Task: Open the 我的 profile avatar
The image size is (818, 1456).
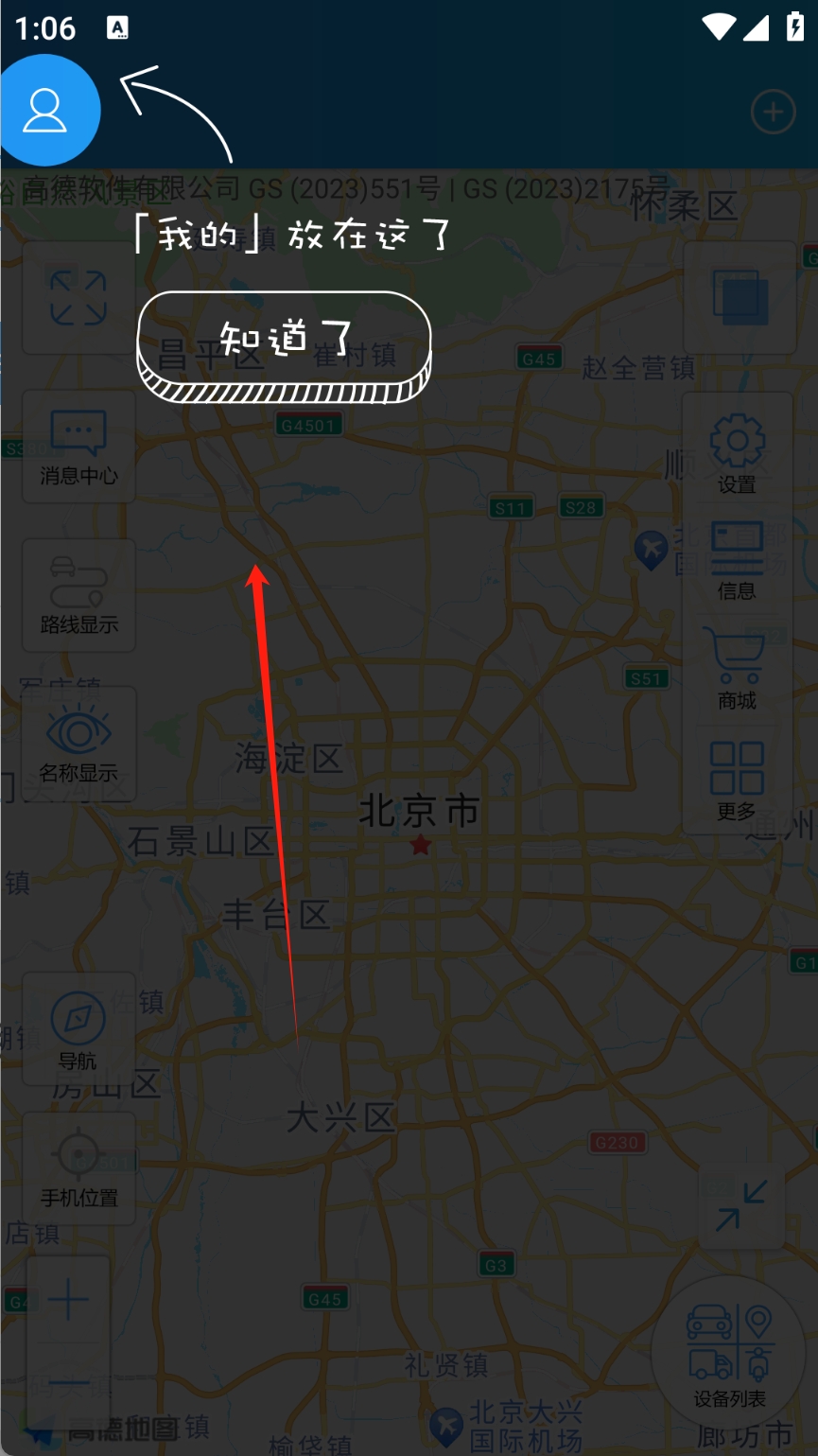Action: click(47, 110)
